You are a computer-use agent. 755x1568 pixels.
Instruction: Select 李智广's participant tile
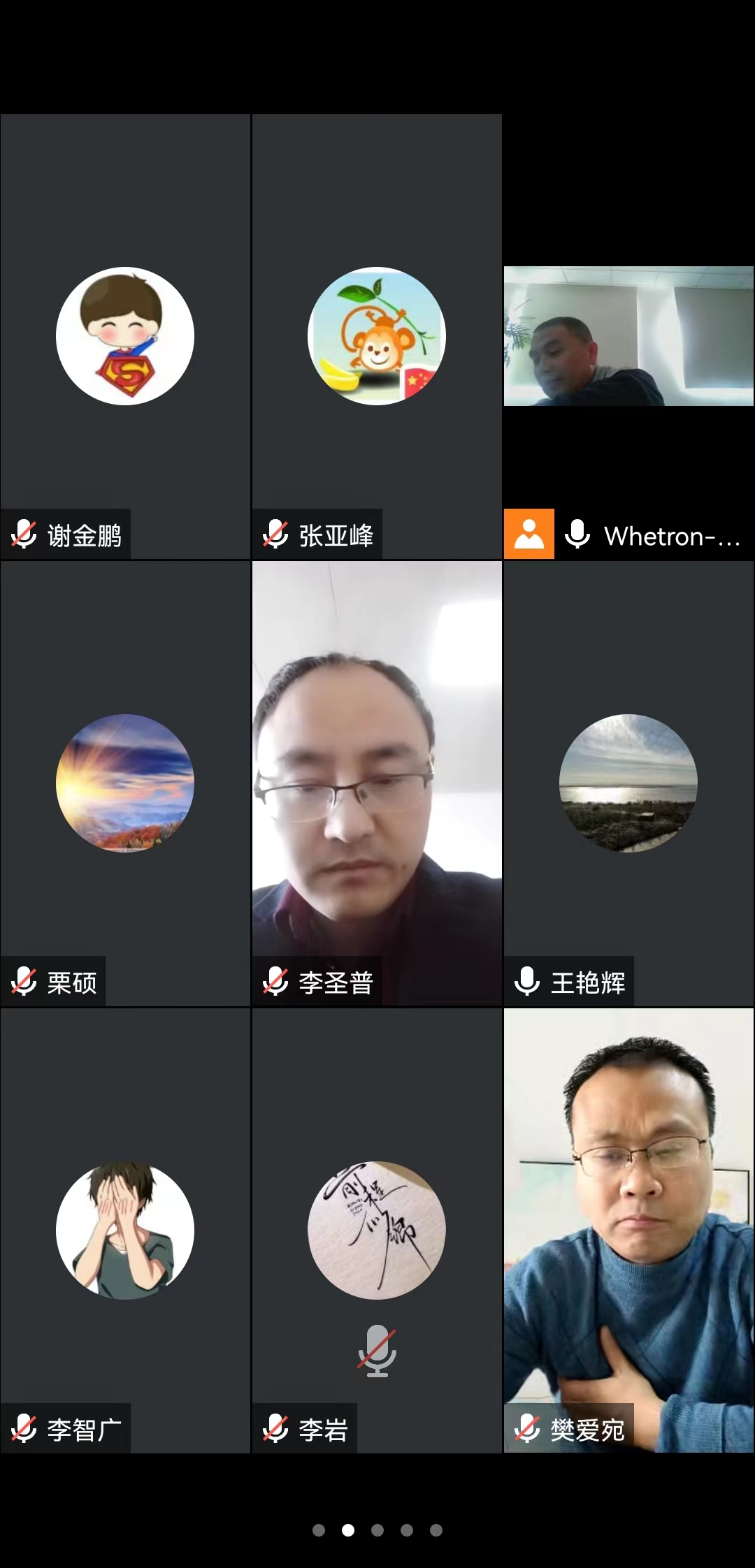click(125, 1231)
